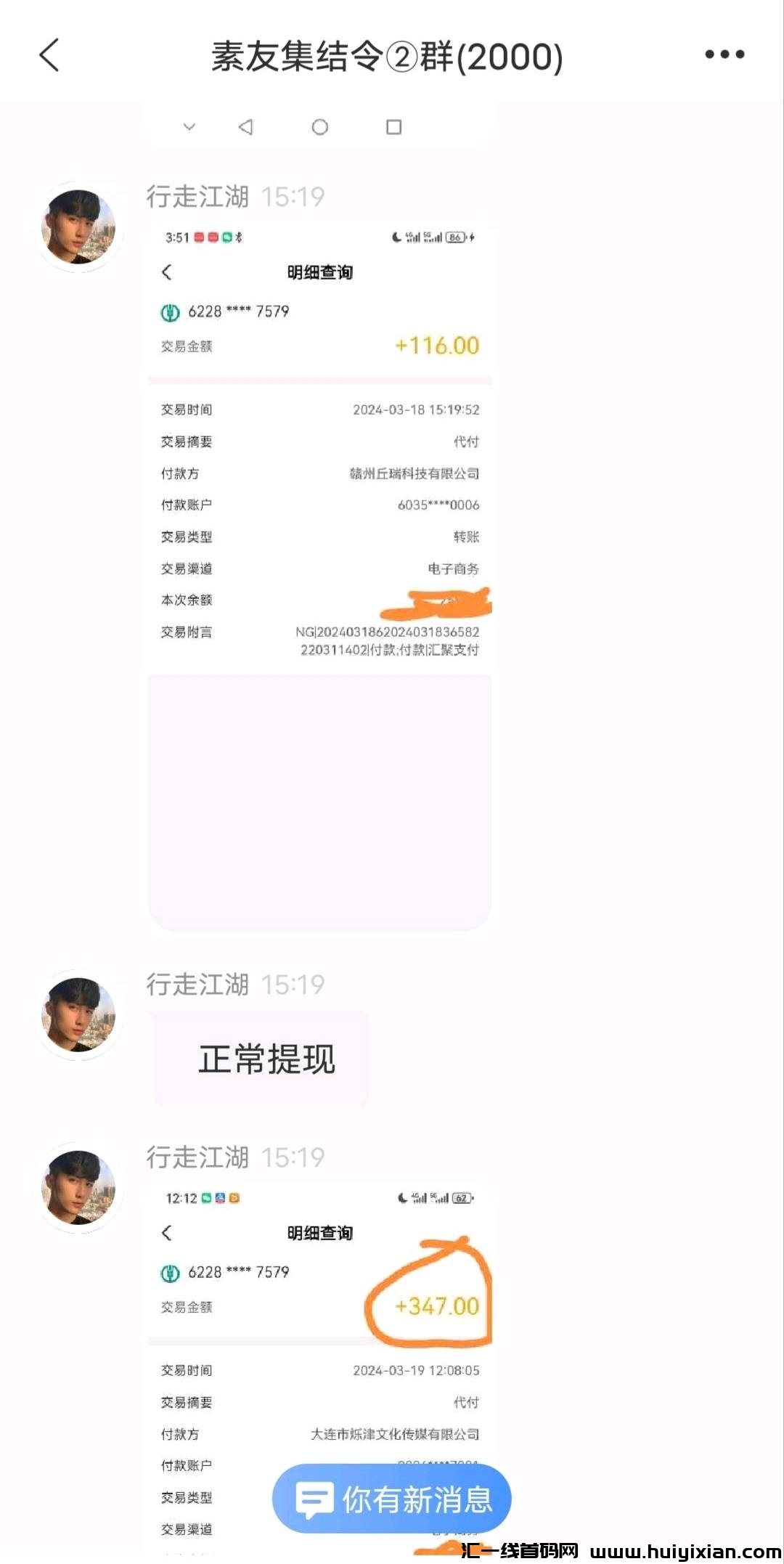Viewport: 784px width, 1564px height.
Task: Open 行走江湖's avatar beside 正常提现 message
Action: point(78,1015)
